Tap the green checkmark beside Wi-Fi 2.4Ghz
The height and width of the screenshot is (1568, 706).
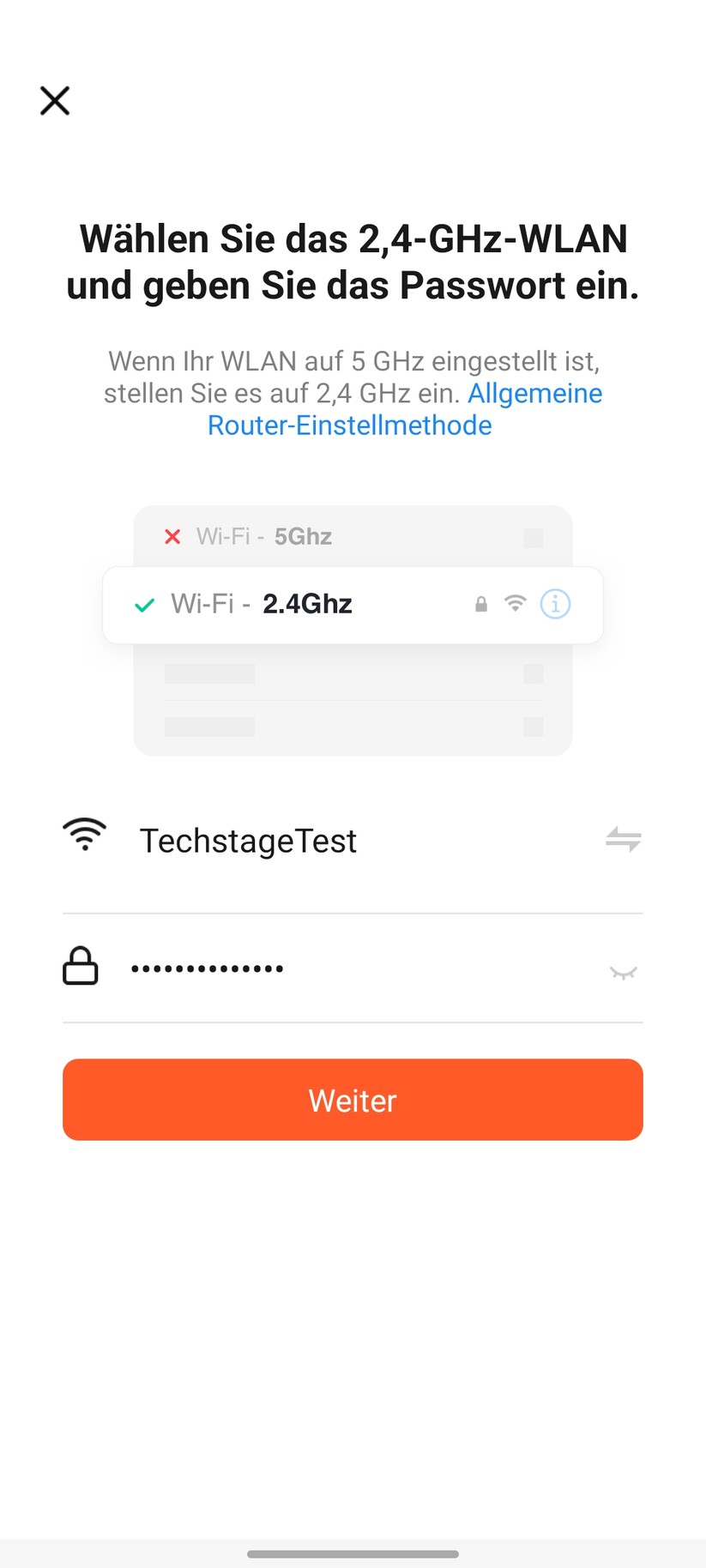click(x=144, y=604)
